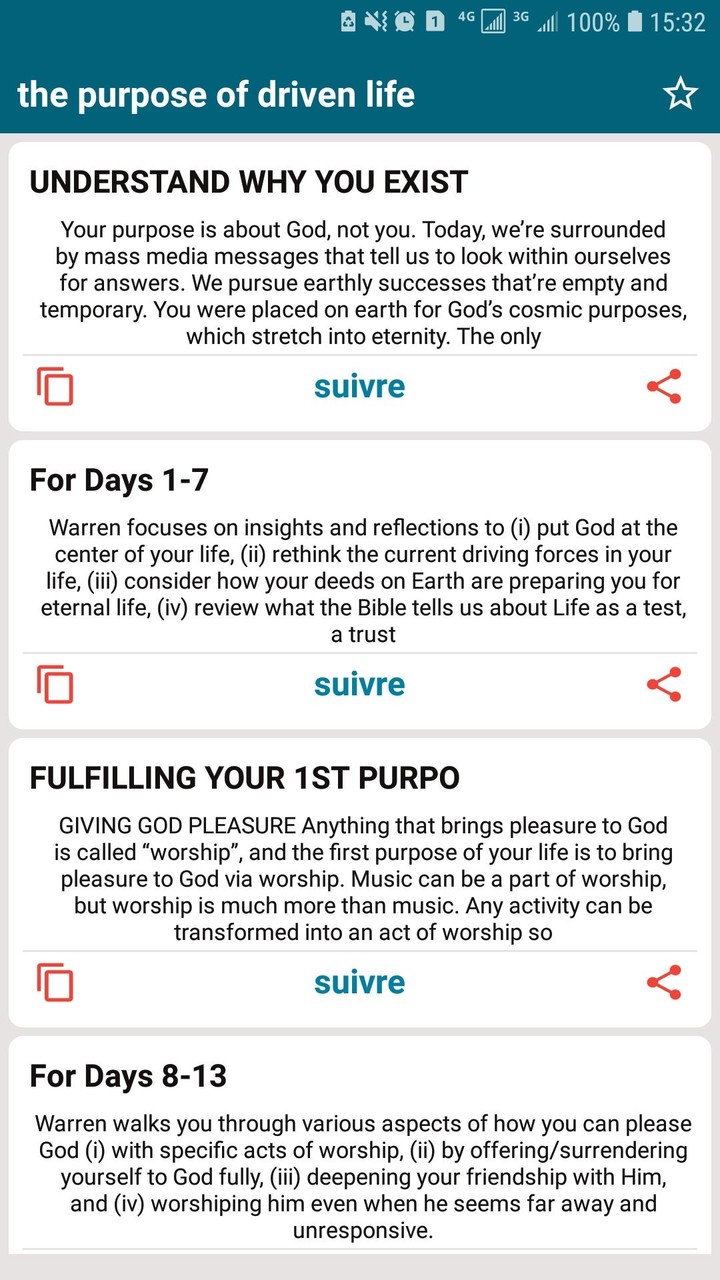The image size is (720, 1280).
Task: Share the FULFILLING YOUR 1ST PURPO card
Action: coord(664,982)
